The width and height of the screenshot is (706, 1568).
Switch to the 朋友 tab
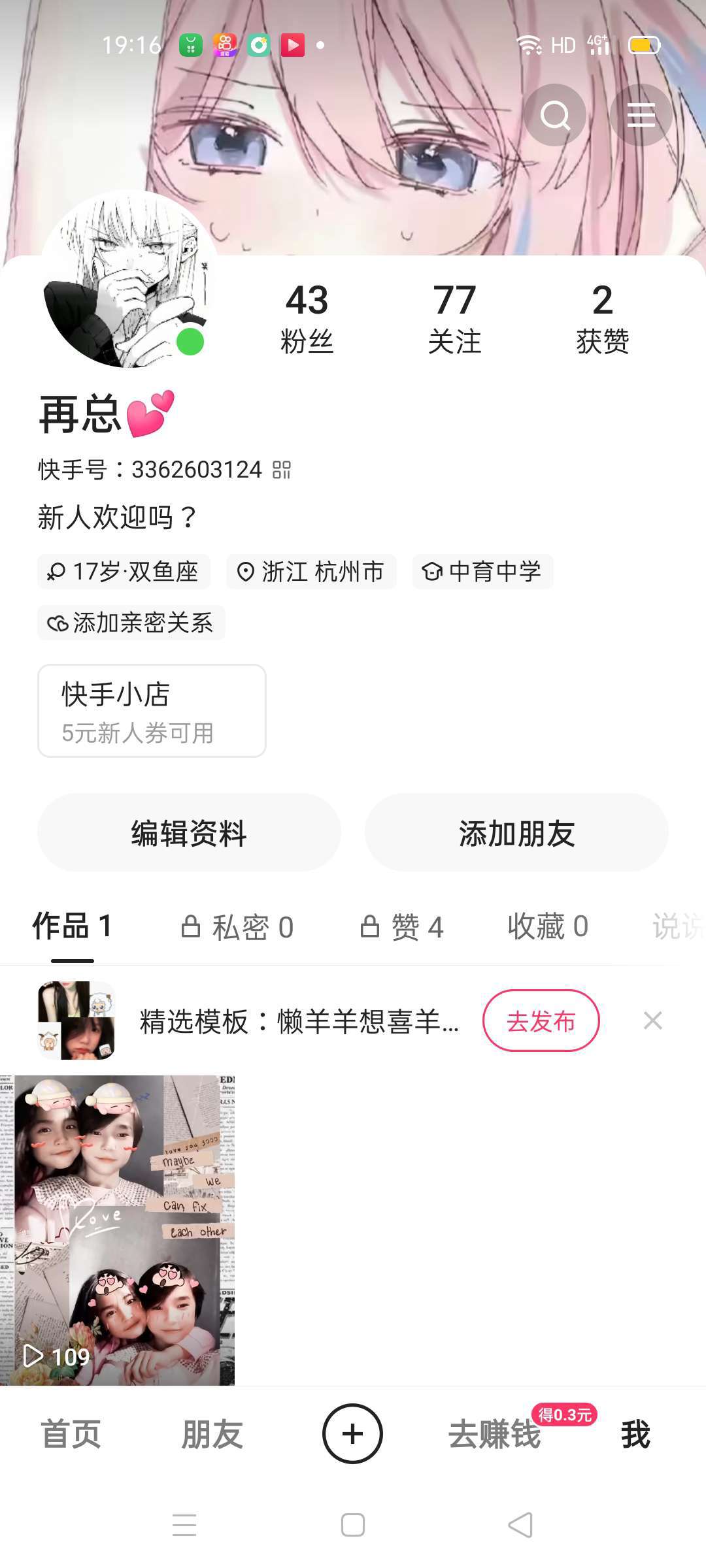point(212,1434)
